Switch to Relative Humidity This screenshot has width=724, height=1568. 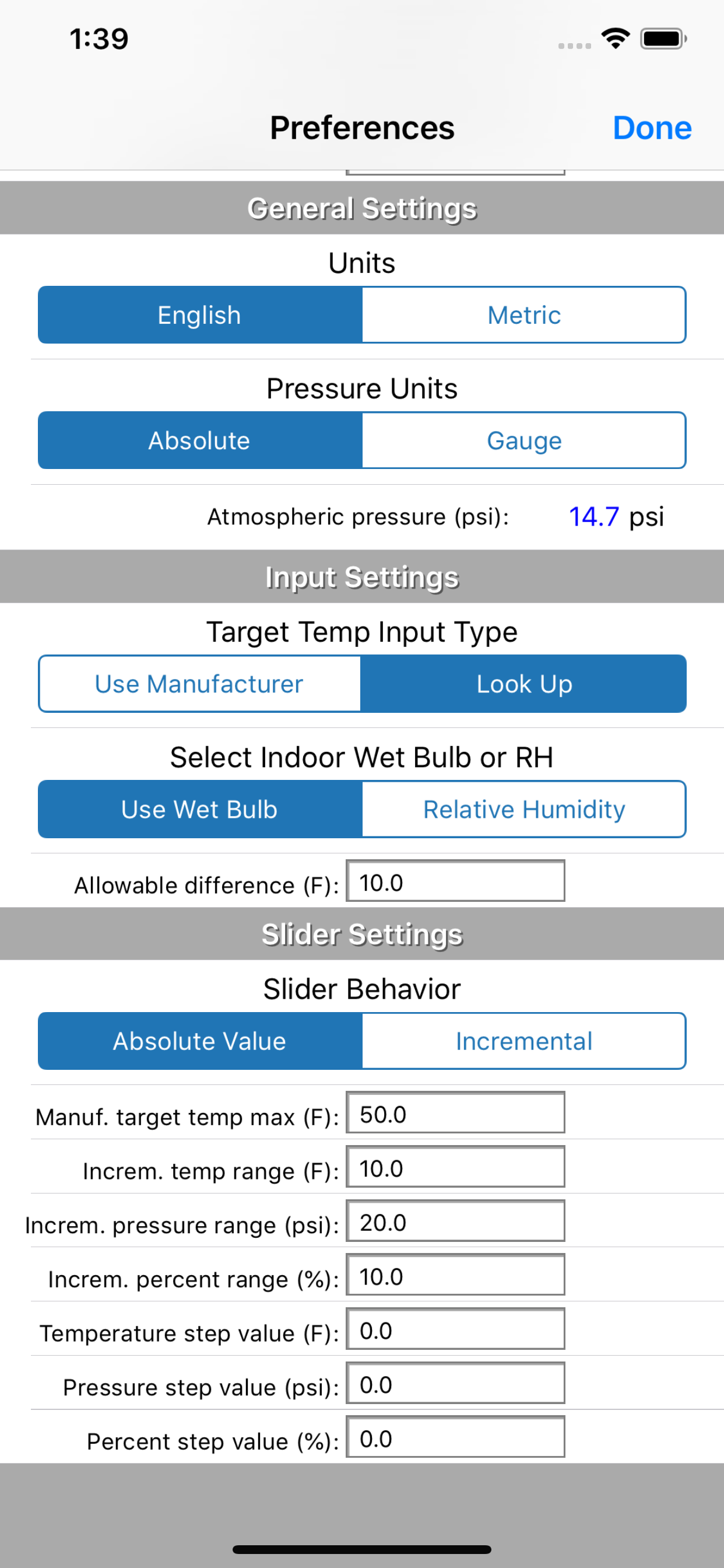pos(524,809)
